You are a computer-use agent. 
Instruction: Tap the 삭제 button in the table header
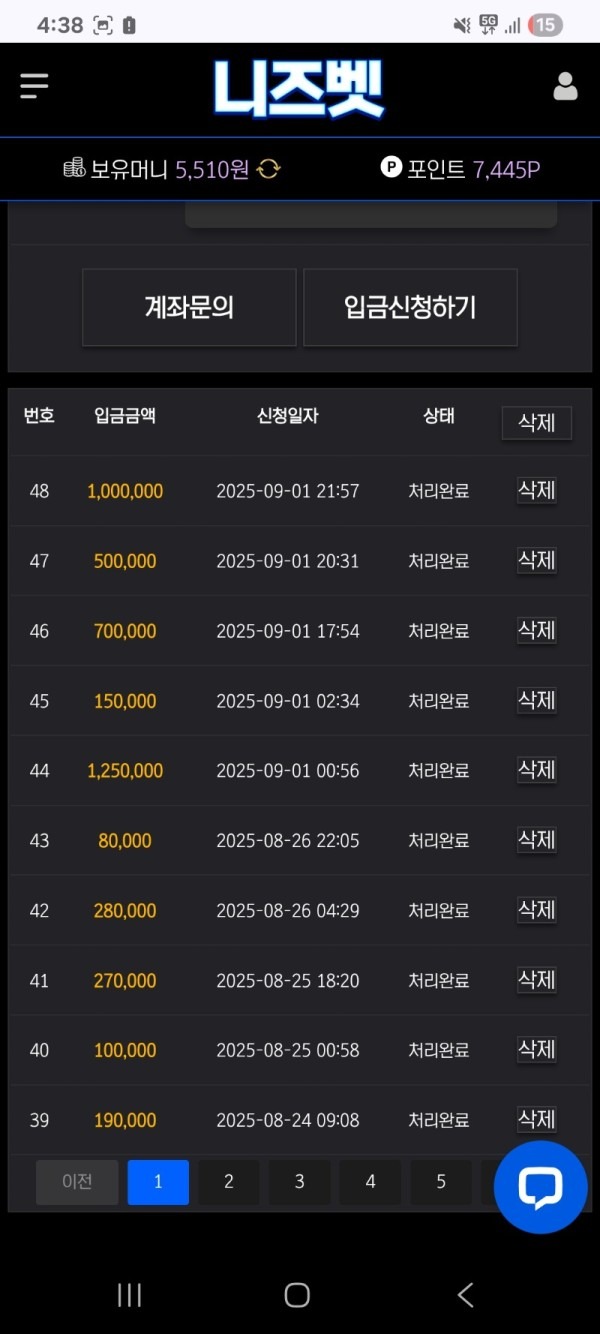click(x=536, y=423)
